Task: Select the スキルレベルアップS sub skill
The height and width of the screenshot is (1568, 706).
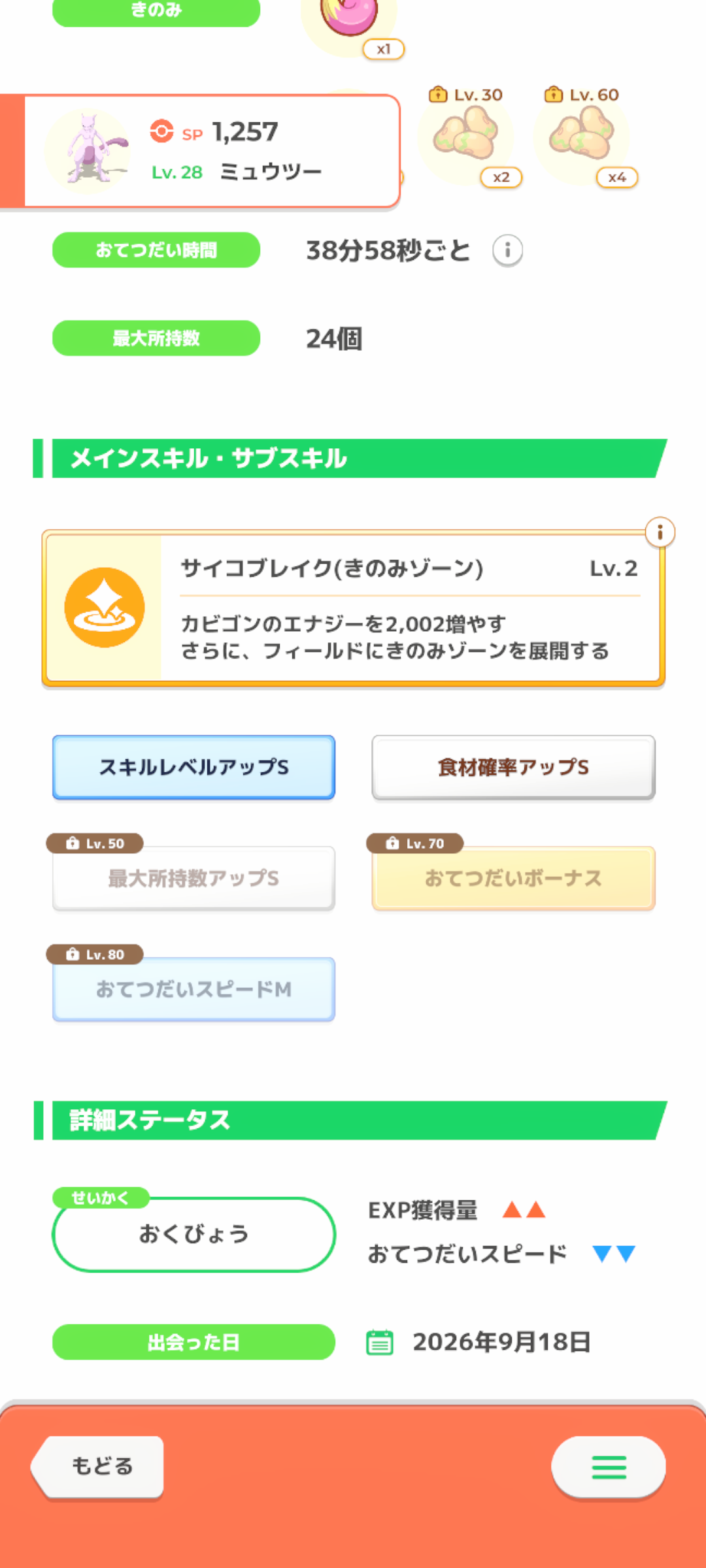Action: click(194, 767)
